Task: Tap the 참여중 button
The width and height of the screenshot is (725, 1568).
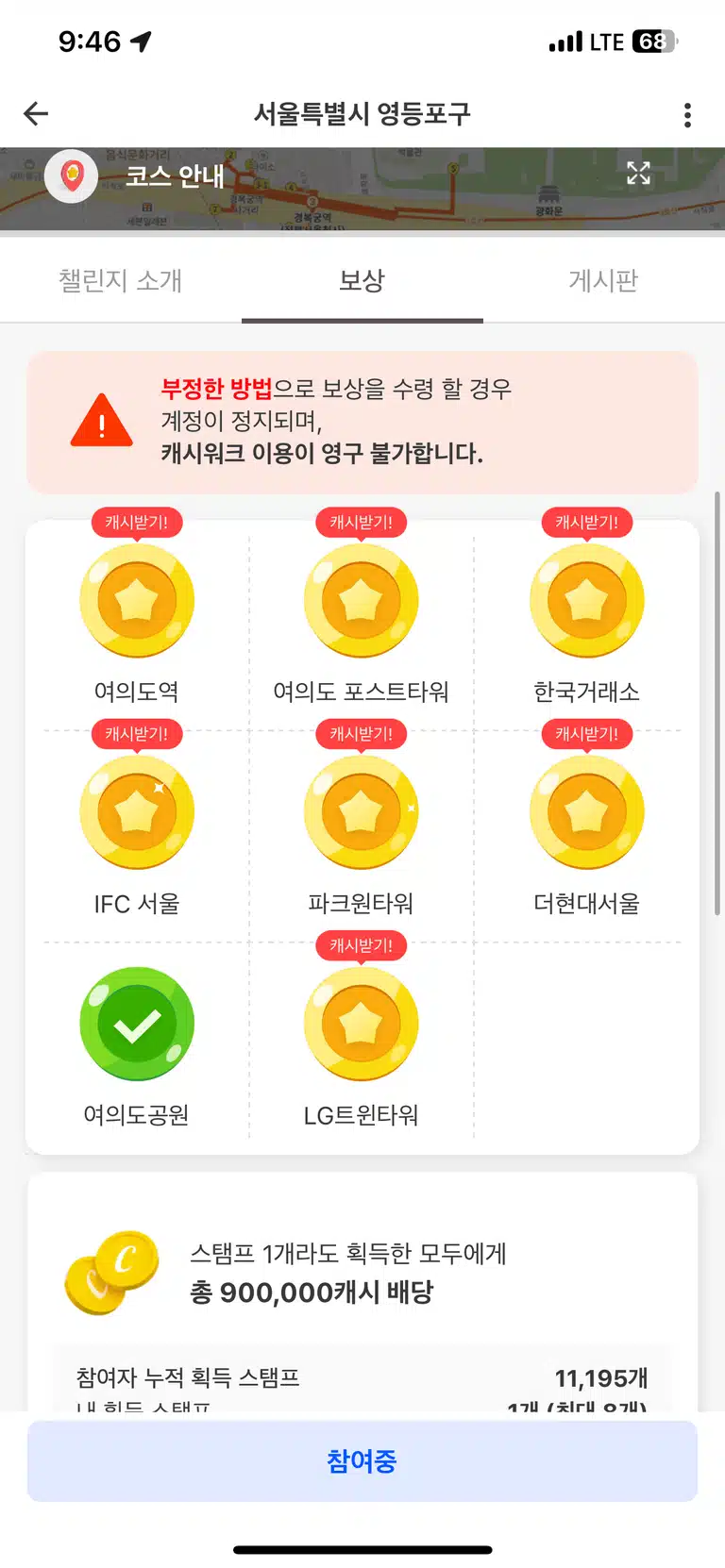Action: tap(362, 1461)
